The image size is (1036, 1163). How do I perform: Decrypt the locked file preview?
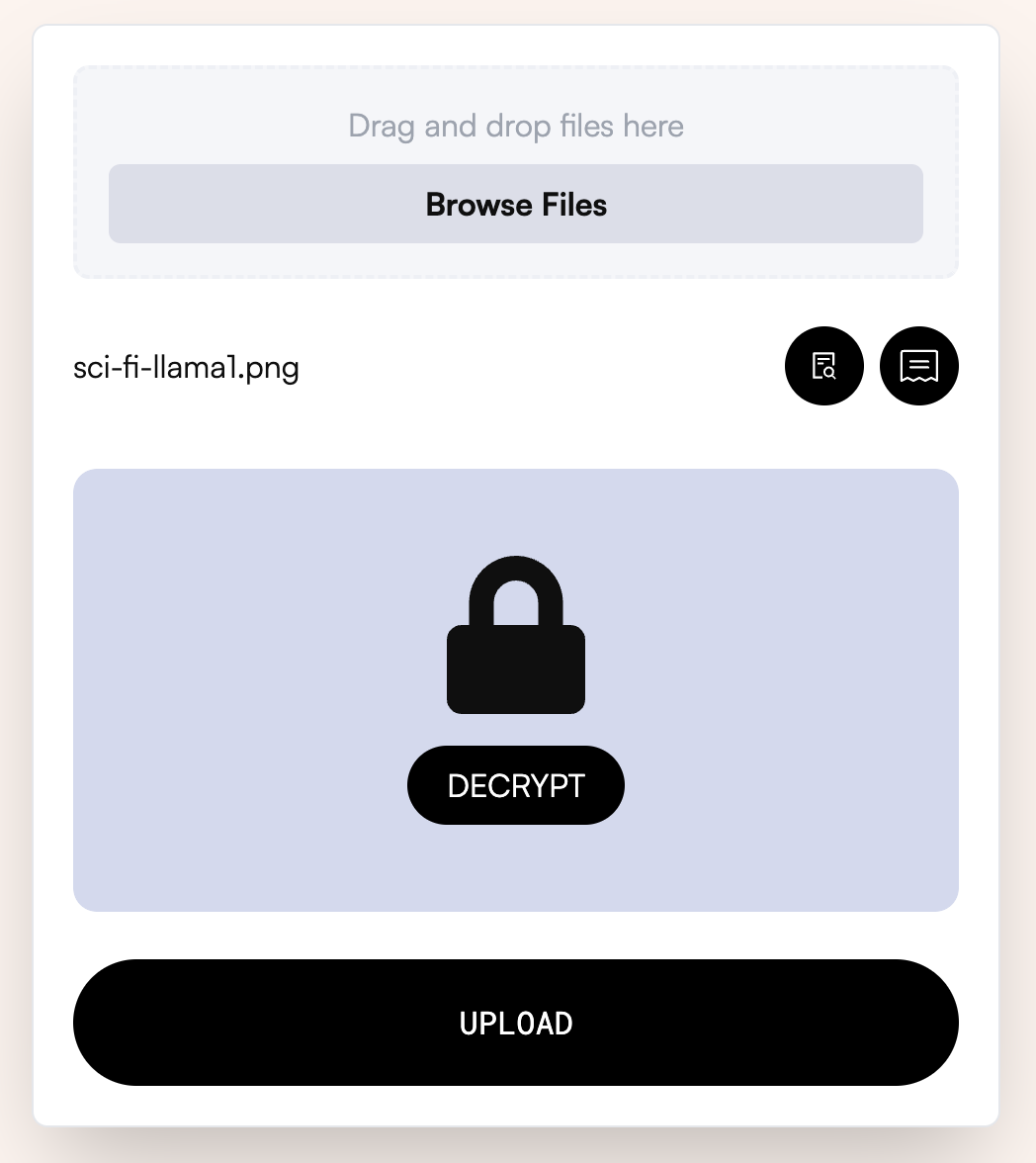515,785
